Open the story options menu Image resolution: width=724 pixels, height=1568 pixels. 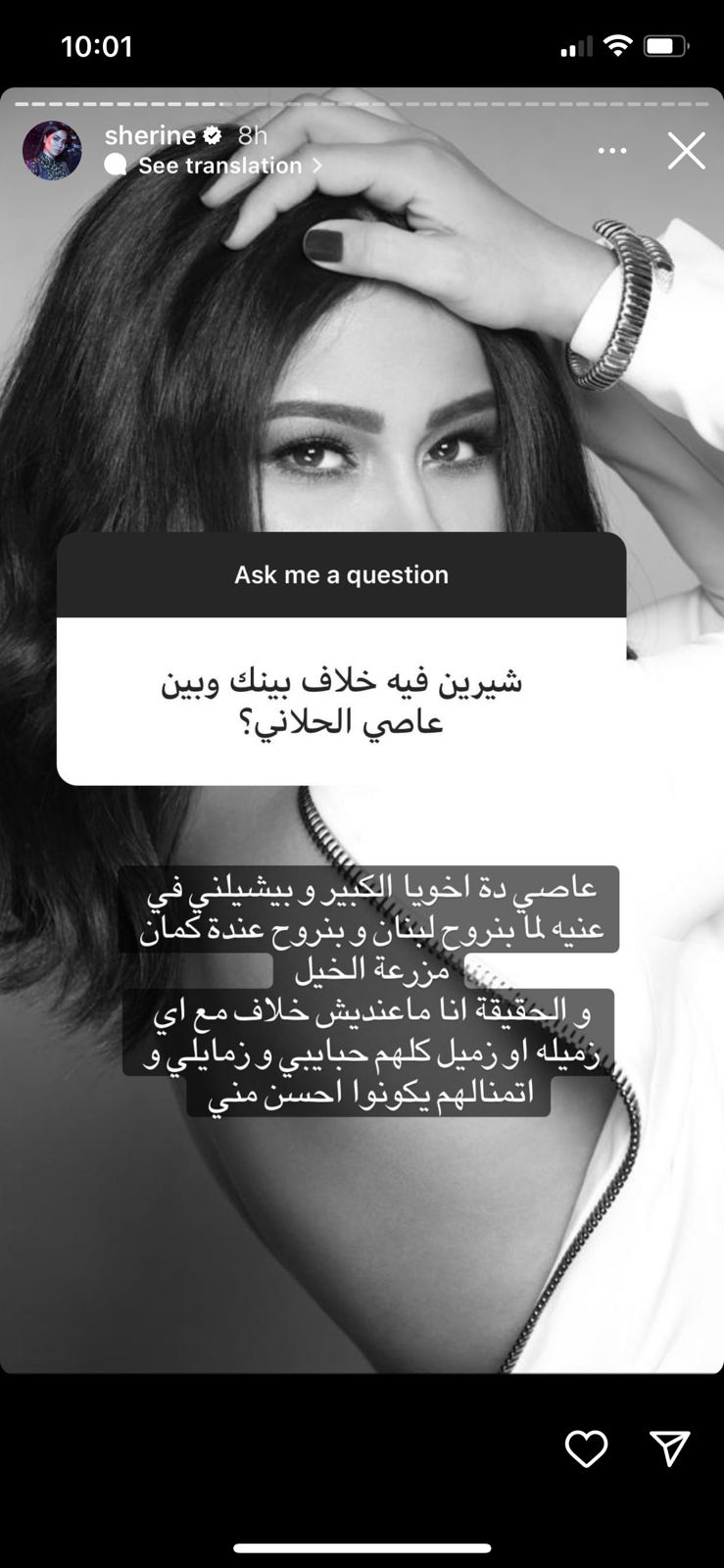tap(612, 151)
